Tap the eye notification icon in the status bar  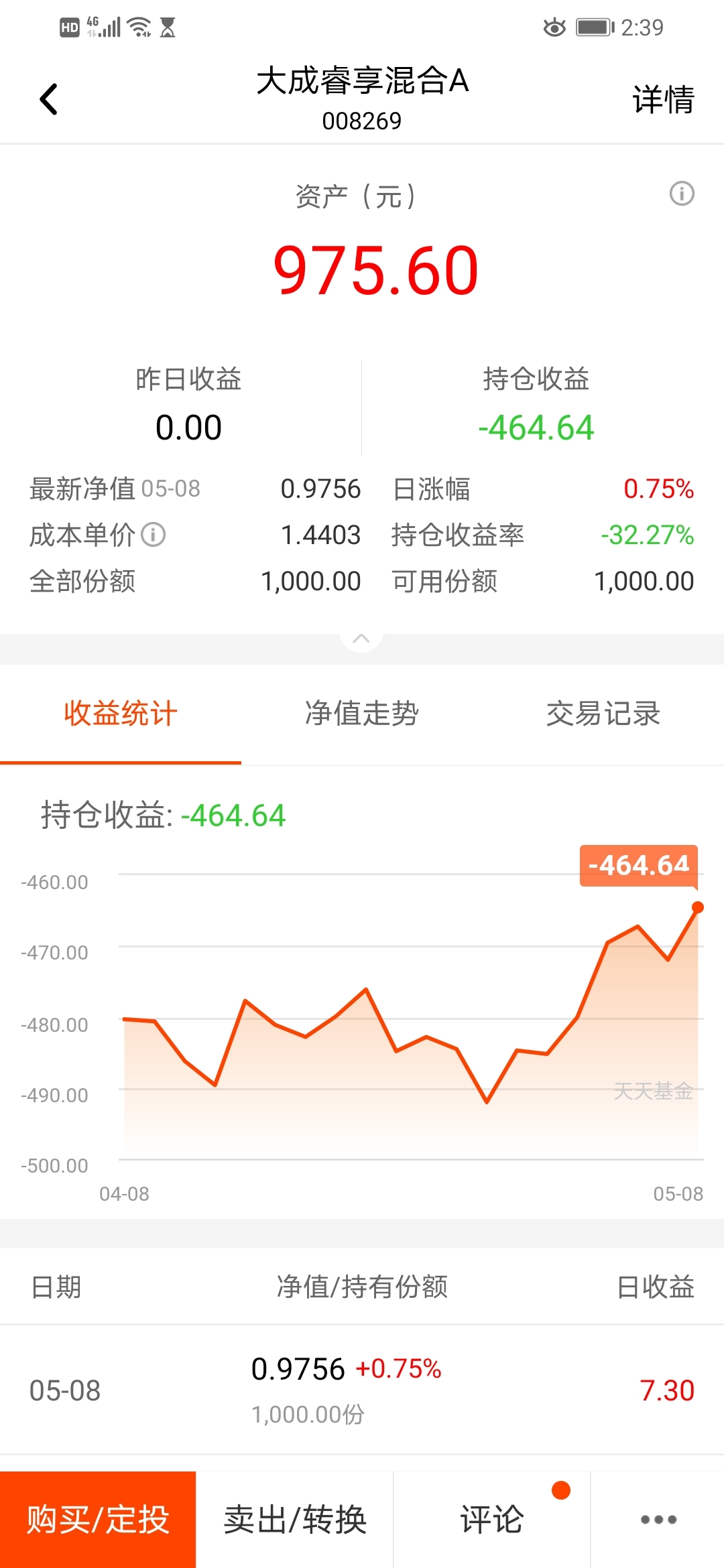point(554,27)
